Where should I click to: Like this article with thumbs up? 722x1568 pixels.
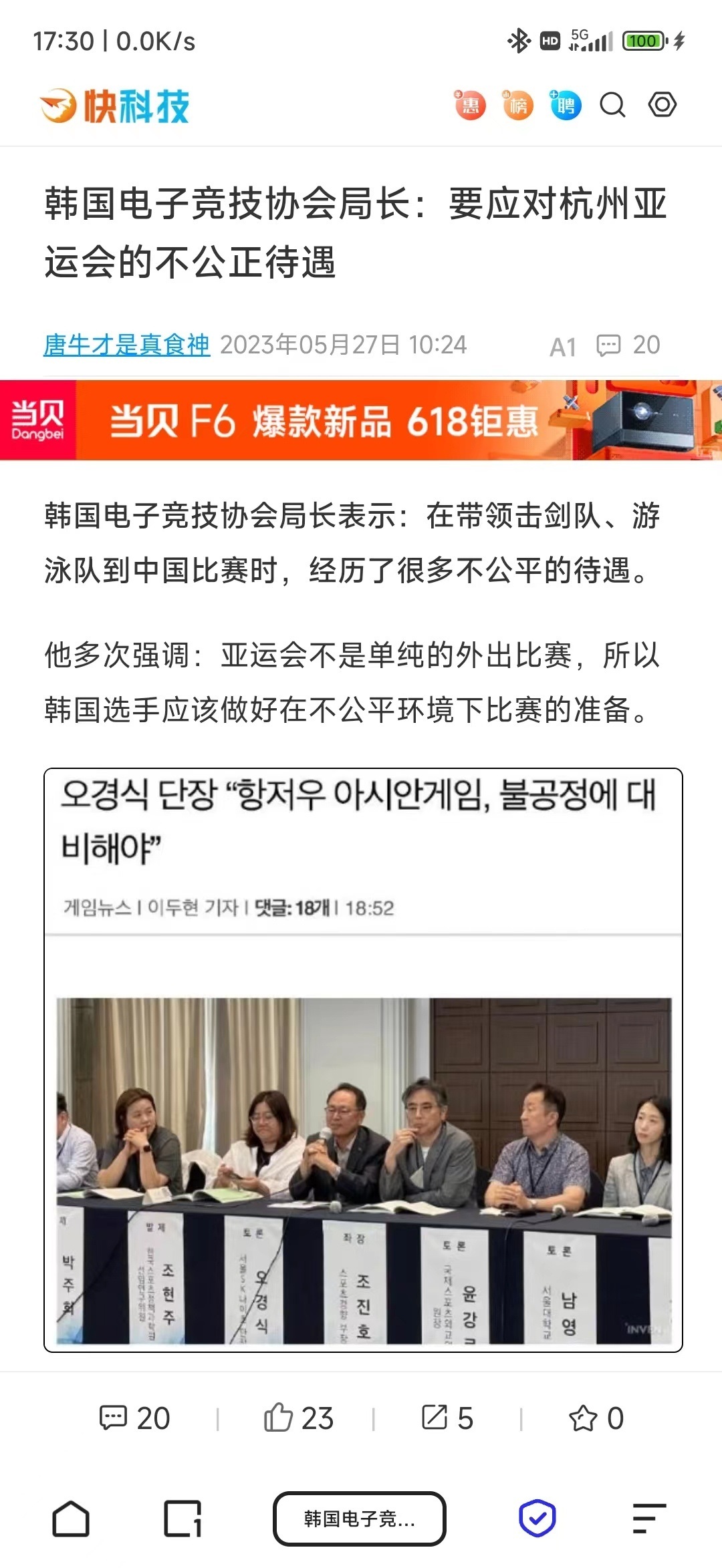298,1418
